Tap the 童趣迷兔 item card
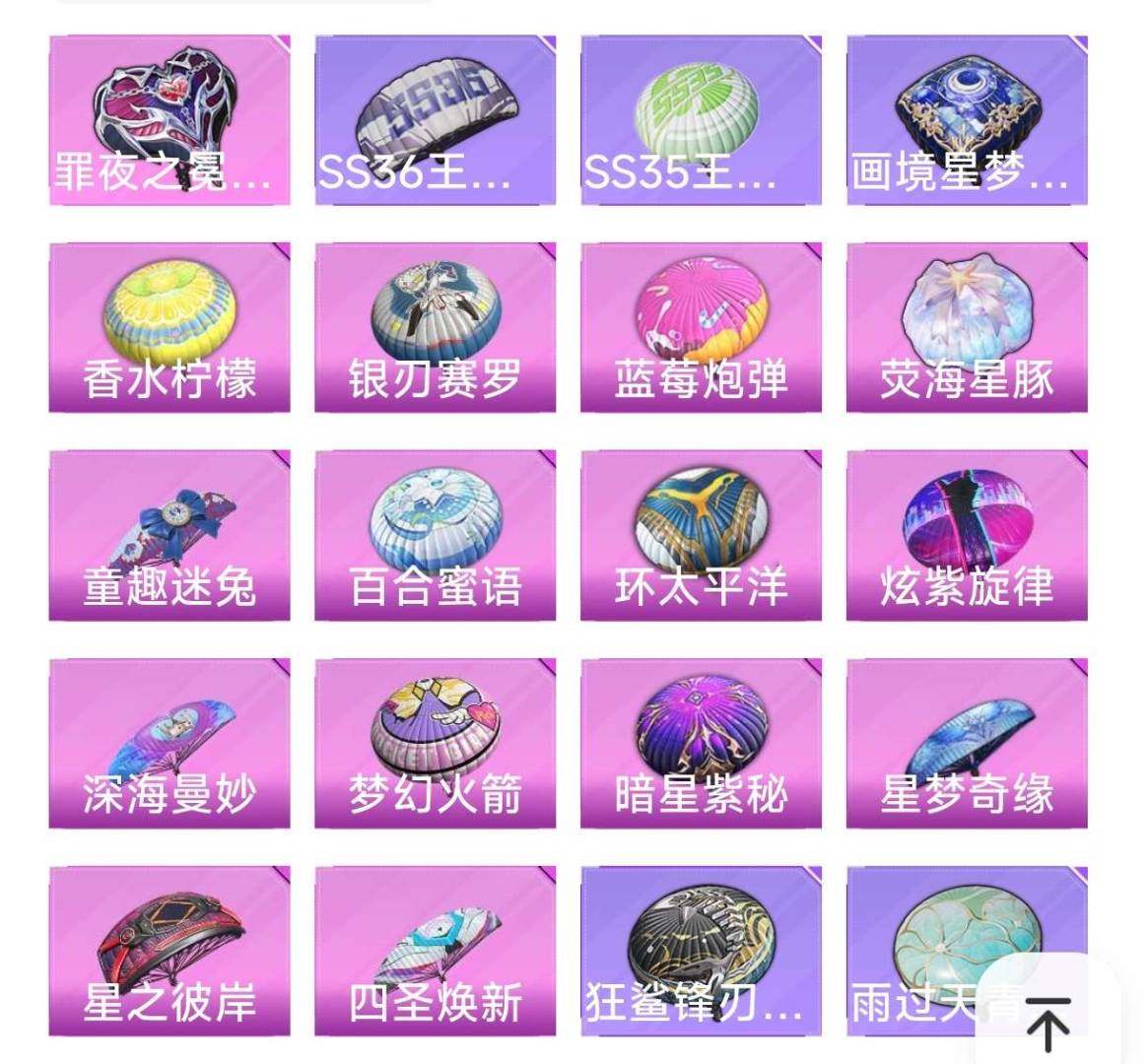Image resolution: width=1146 pixels, height=1064 pixels. 169,535
